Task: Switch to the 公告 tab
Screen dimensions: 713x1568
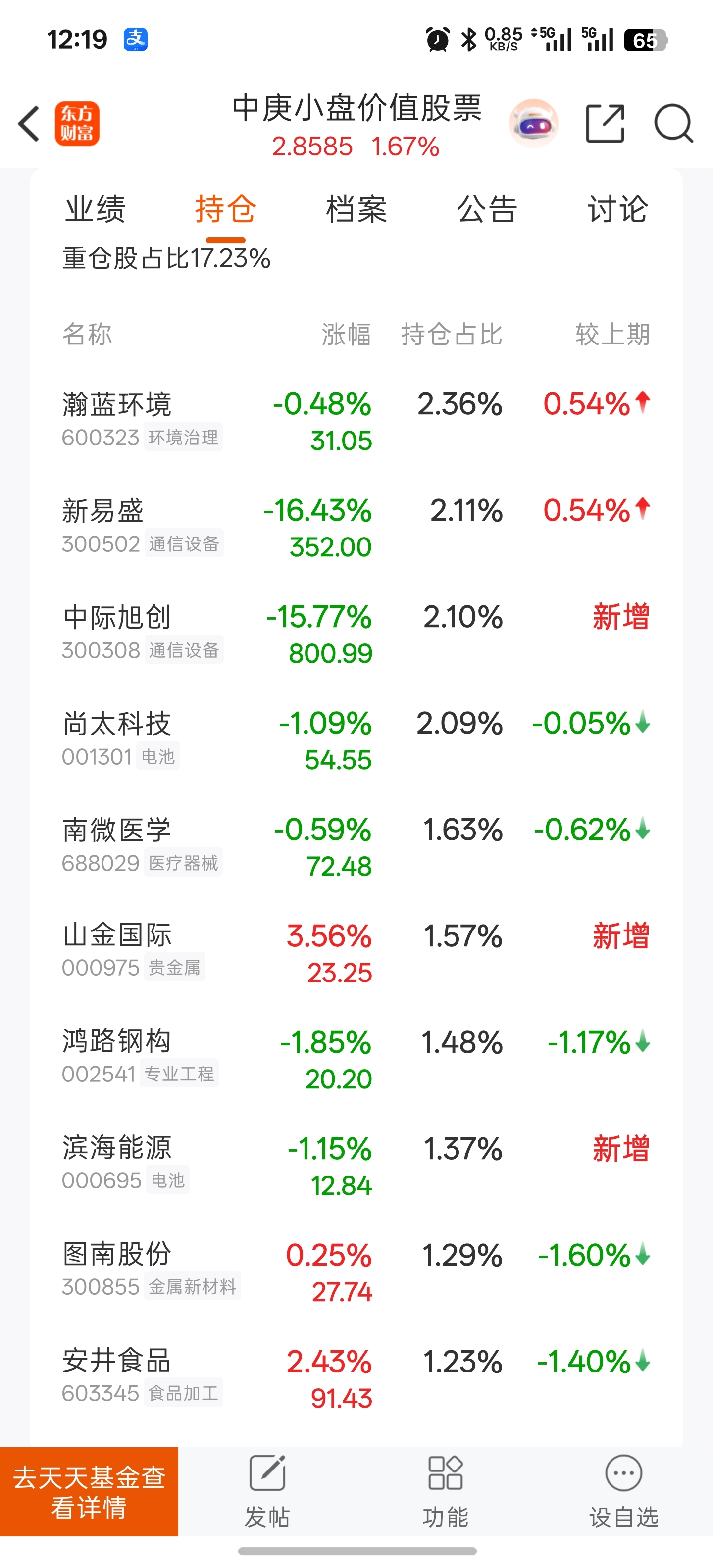Action: point(487,209)
